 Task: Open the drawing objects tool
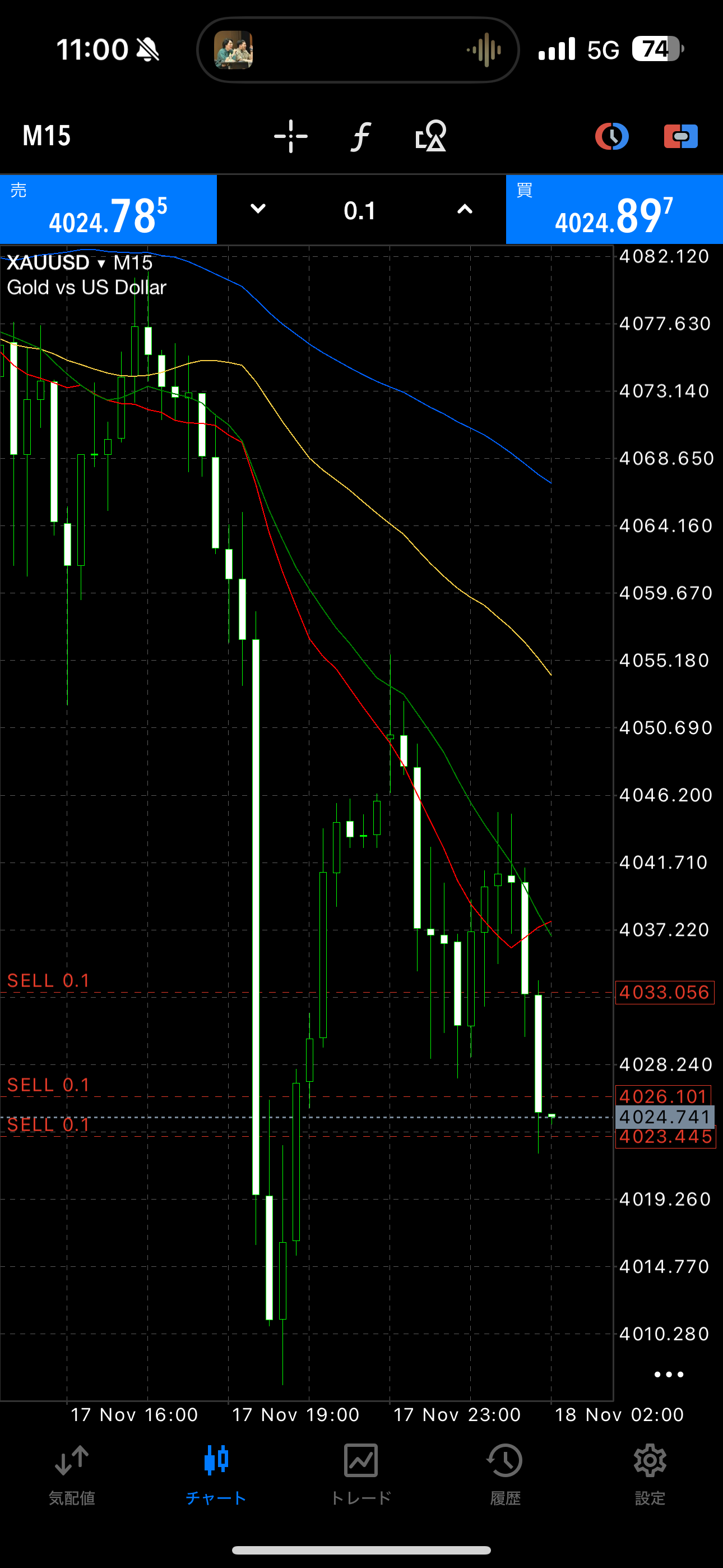[431, 136]
